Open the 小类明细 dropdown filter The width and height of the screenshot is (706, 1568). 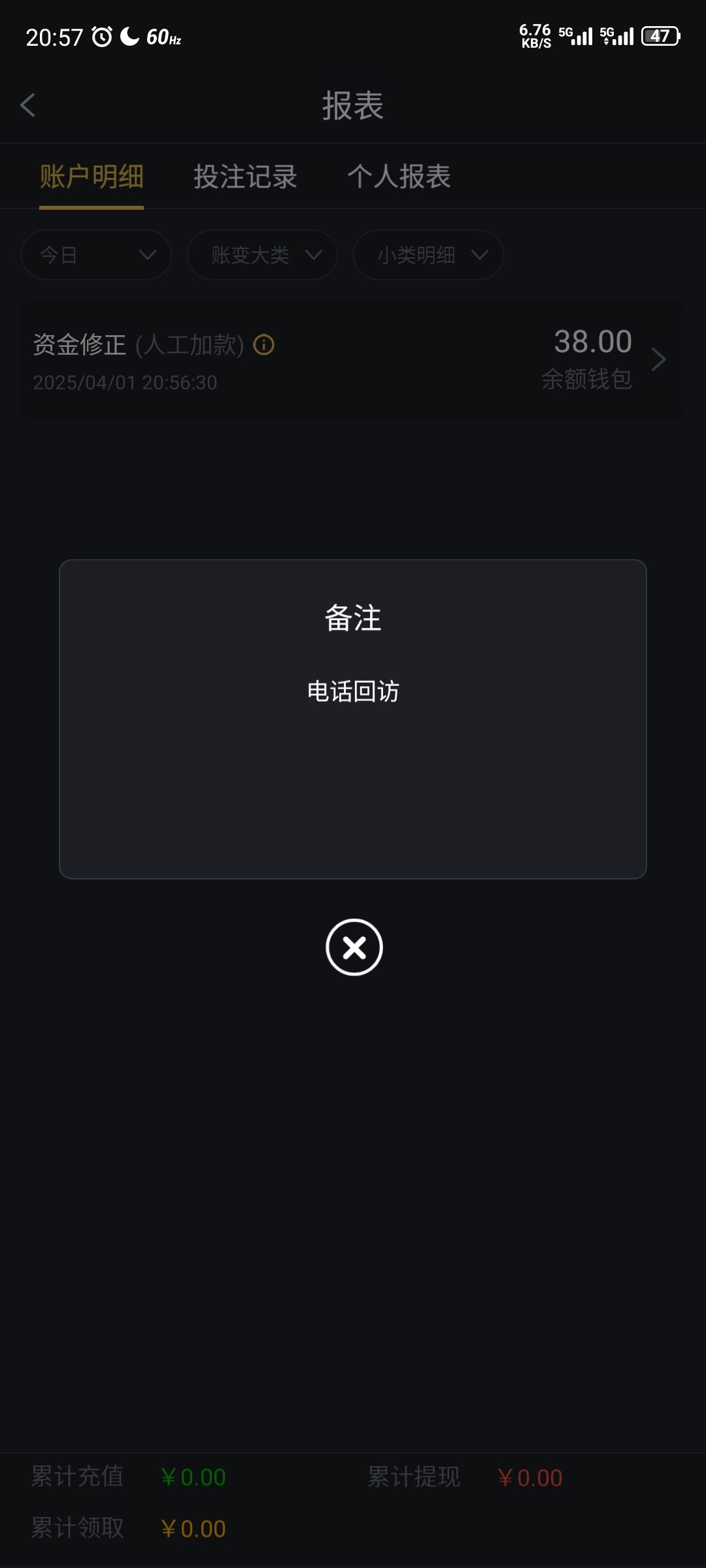click(428, 255)
